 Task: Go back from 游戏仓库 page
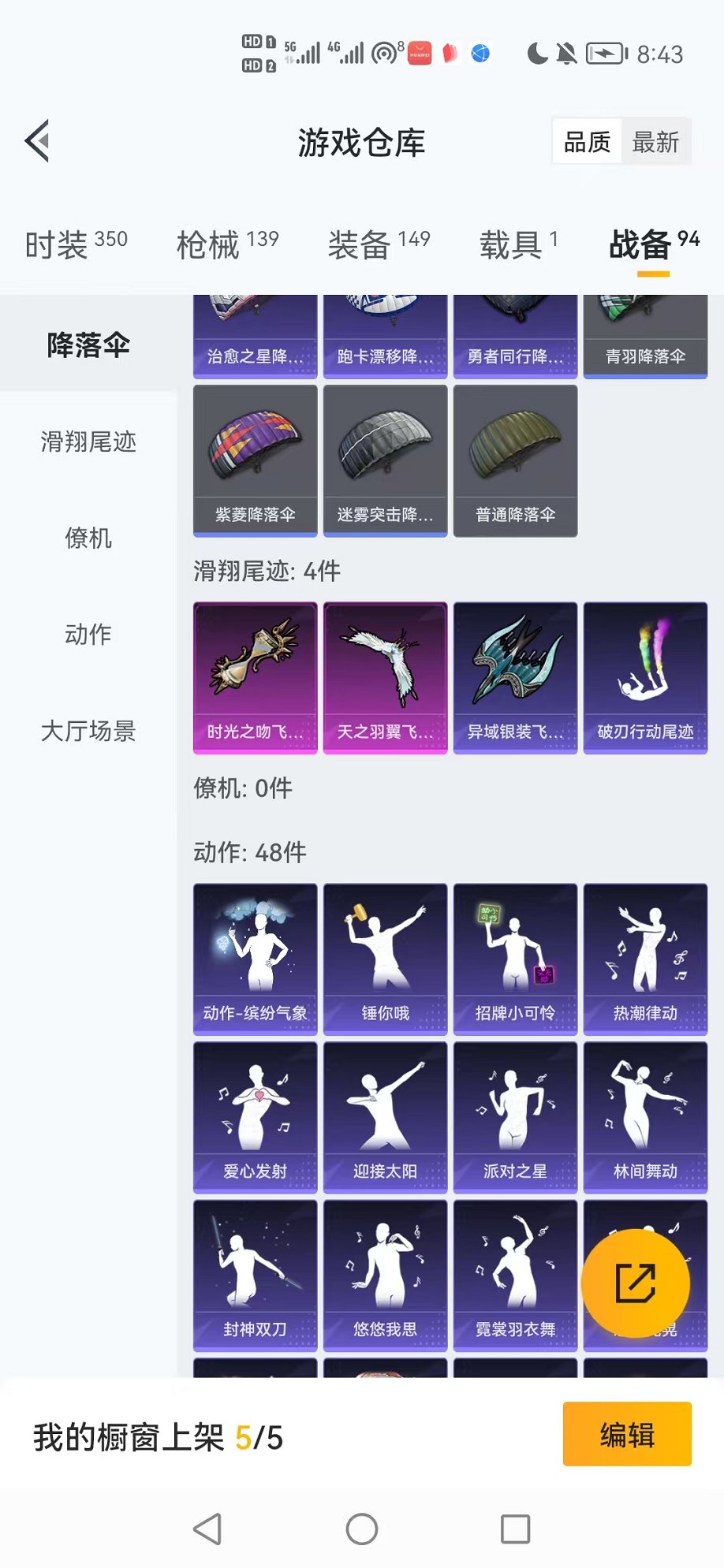37,142
